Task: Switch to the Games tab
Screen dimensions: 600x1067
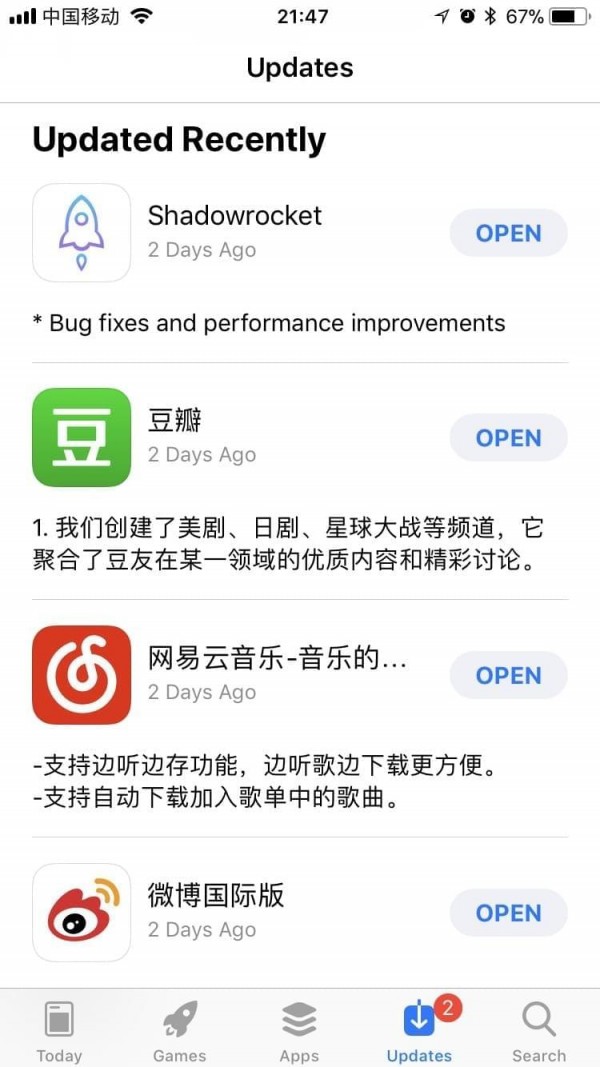Action: point(179,1030)
